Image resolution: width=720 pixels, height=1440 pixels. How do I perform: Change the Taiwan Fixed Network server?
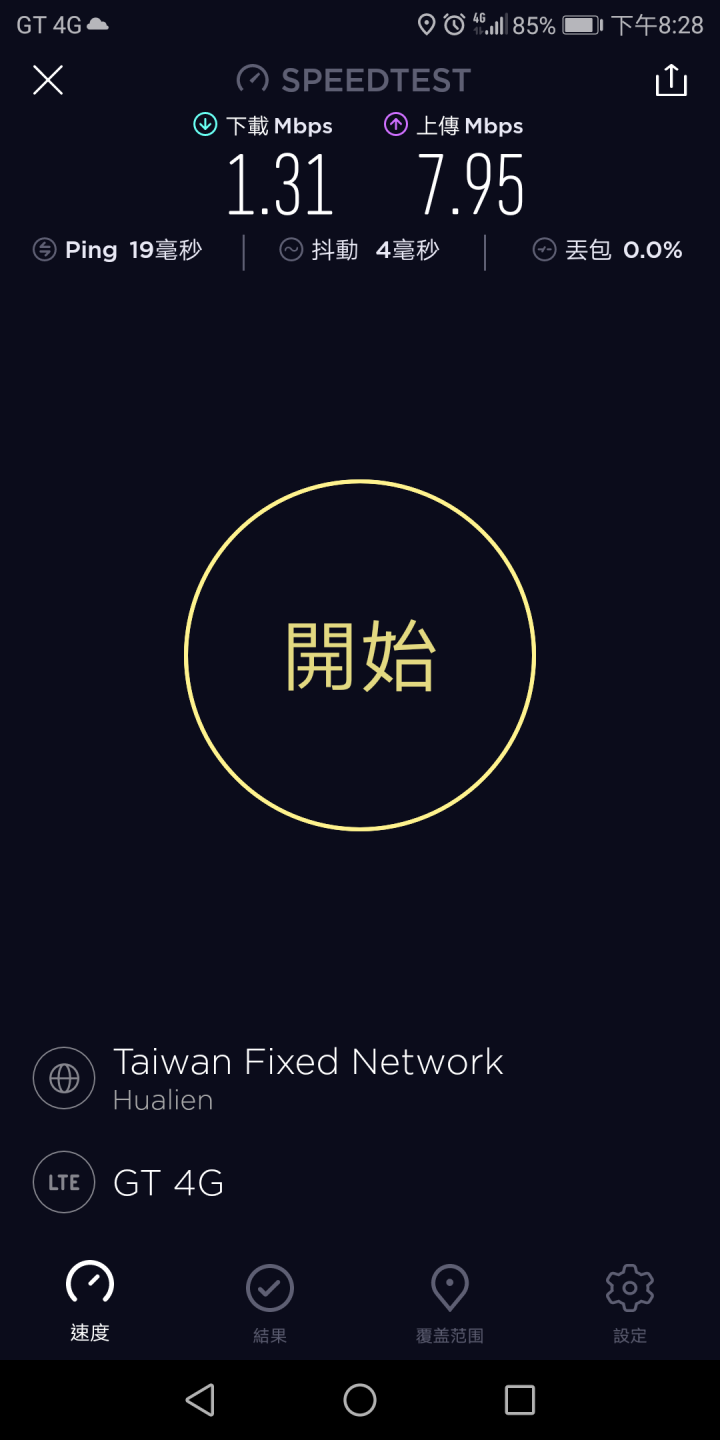coord(307,1078)
